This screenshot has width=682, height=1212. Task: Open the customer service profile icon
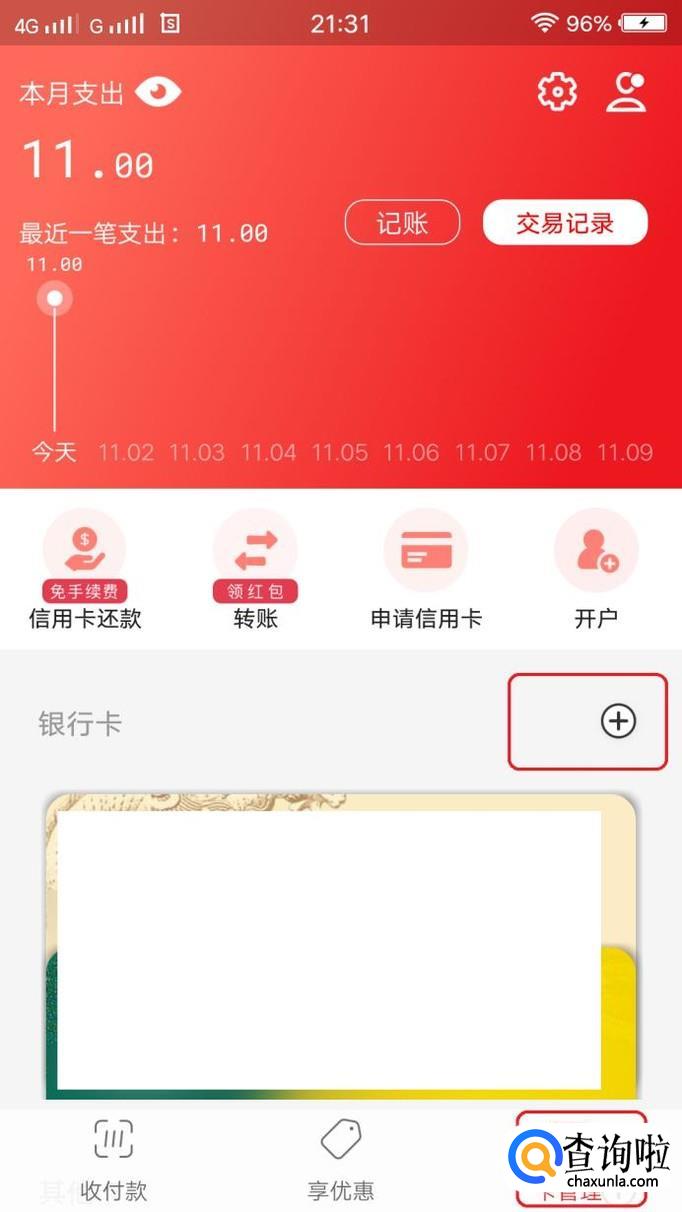click(x=626, y=92)
